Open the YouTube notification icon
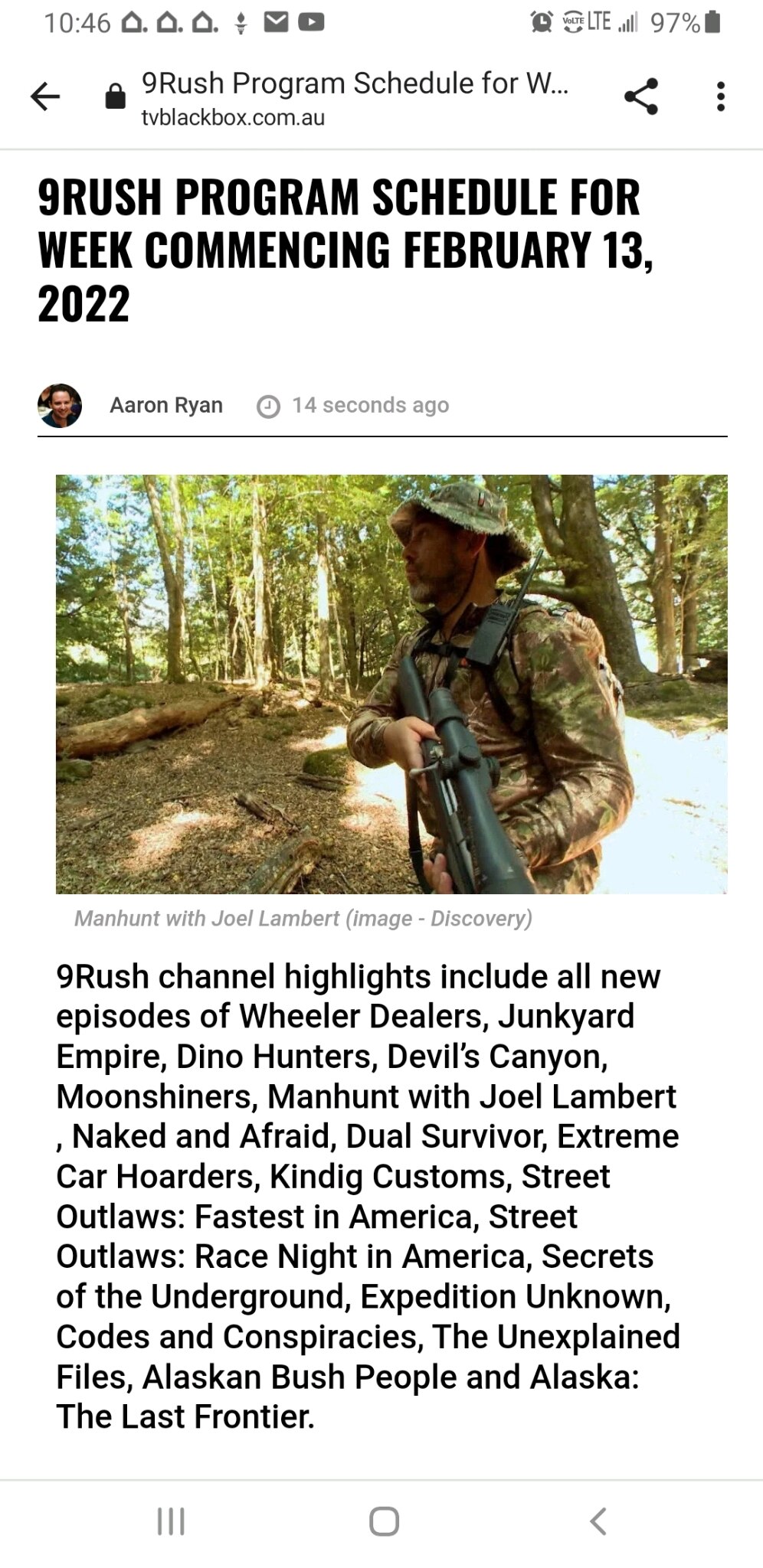The width and height of the screenshot is (763, 1568). 311,21
